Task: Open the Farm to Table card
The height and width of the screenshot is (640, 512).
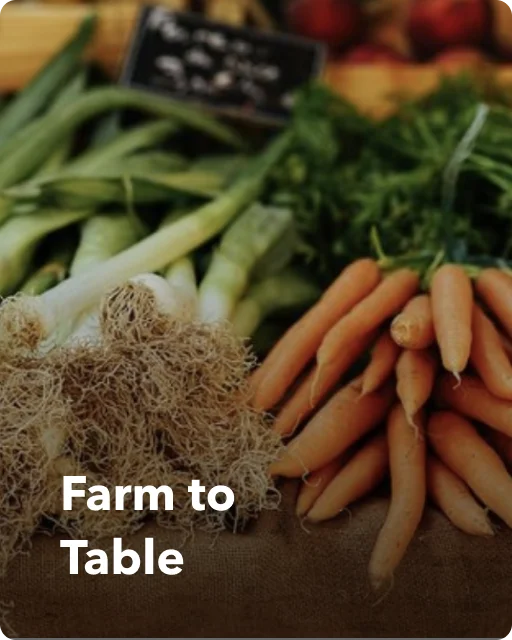Action: (x=256, y=319)
